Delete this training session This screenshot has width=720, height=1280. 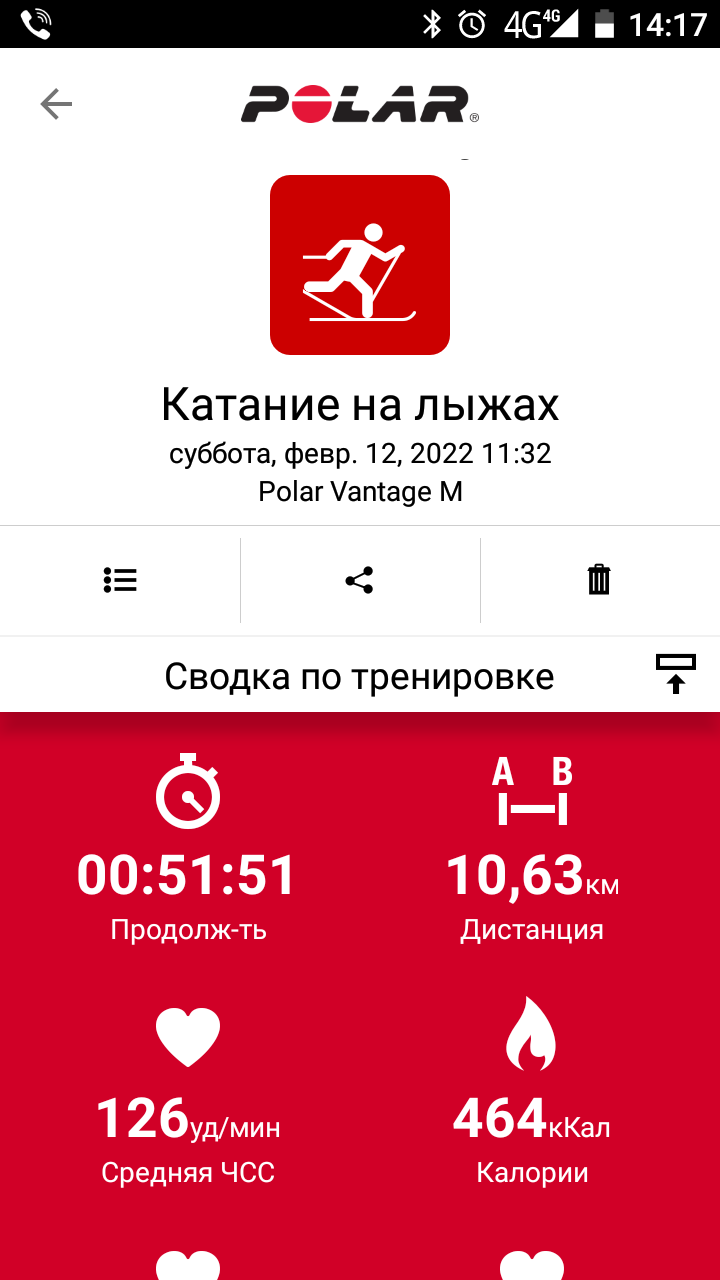coord(599,580)
